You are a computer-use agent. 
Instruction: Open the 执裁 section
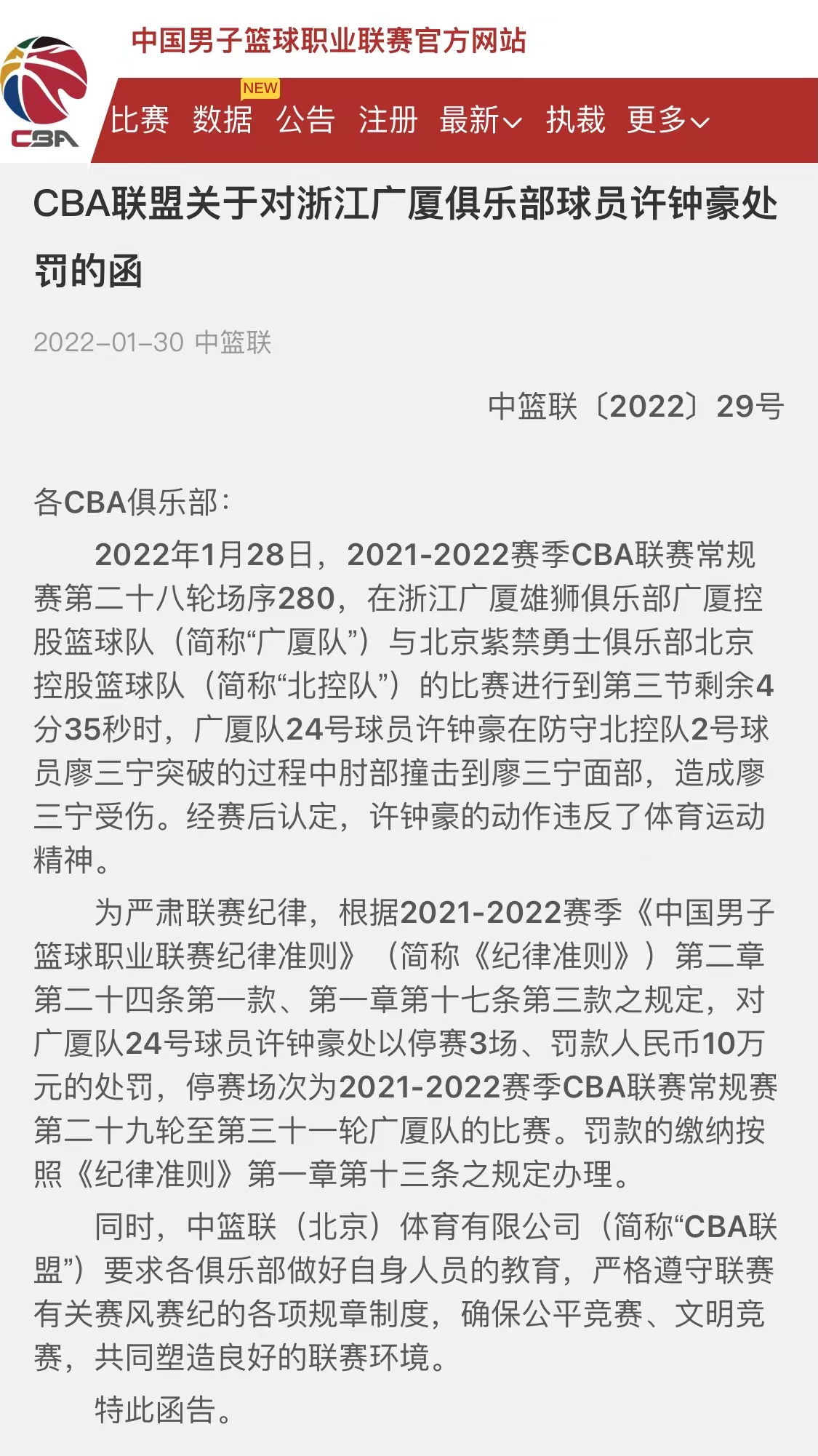[575, 120]
